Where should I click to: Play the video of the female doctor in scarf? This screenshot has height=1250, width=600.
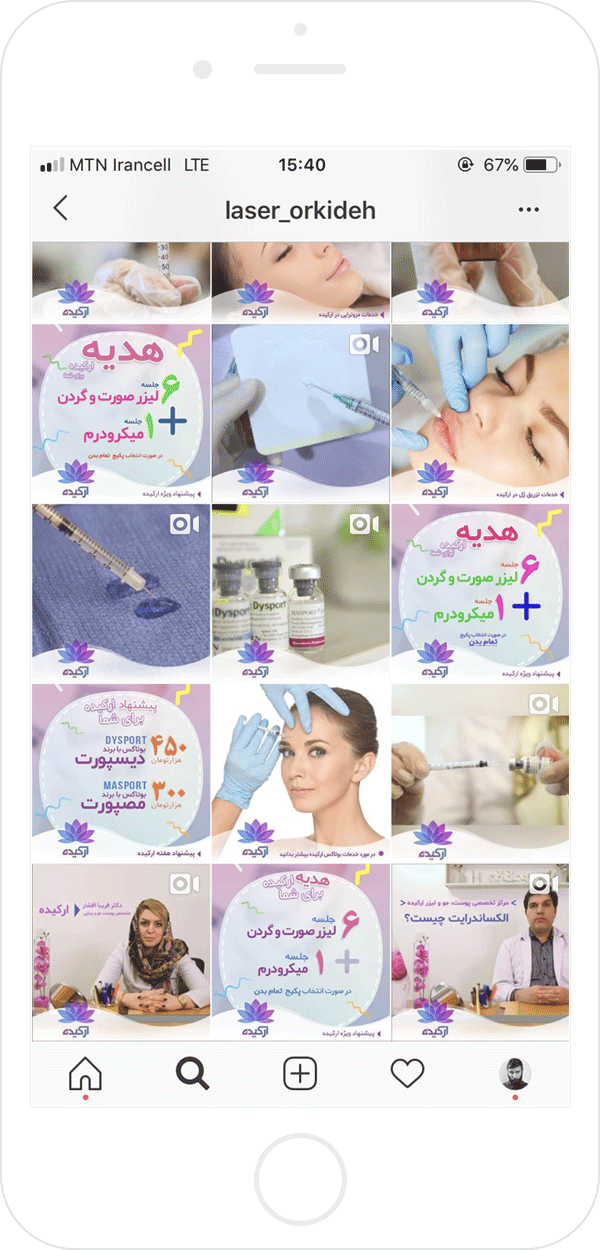(121, 952)
